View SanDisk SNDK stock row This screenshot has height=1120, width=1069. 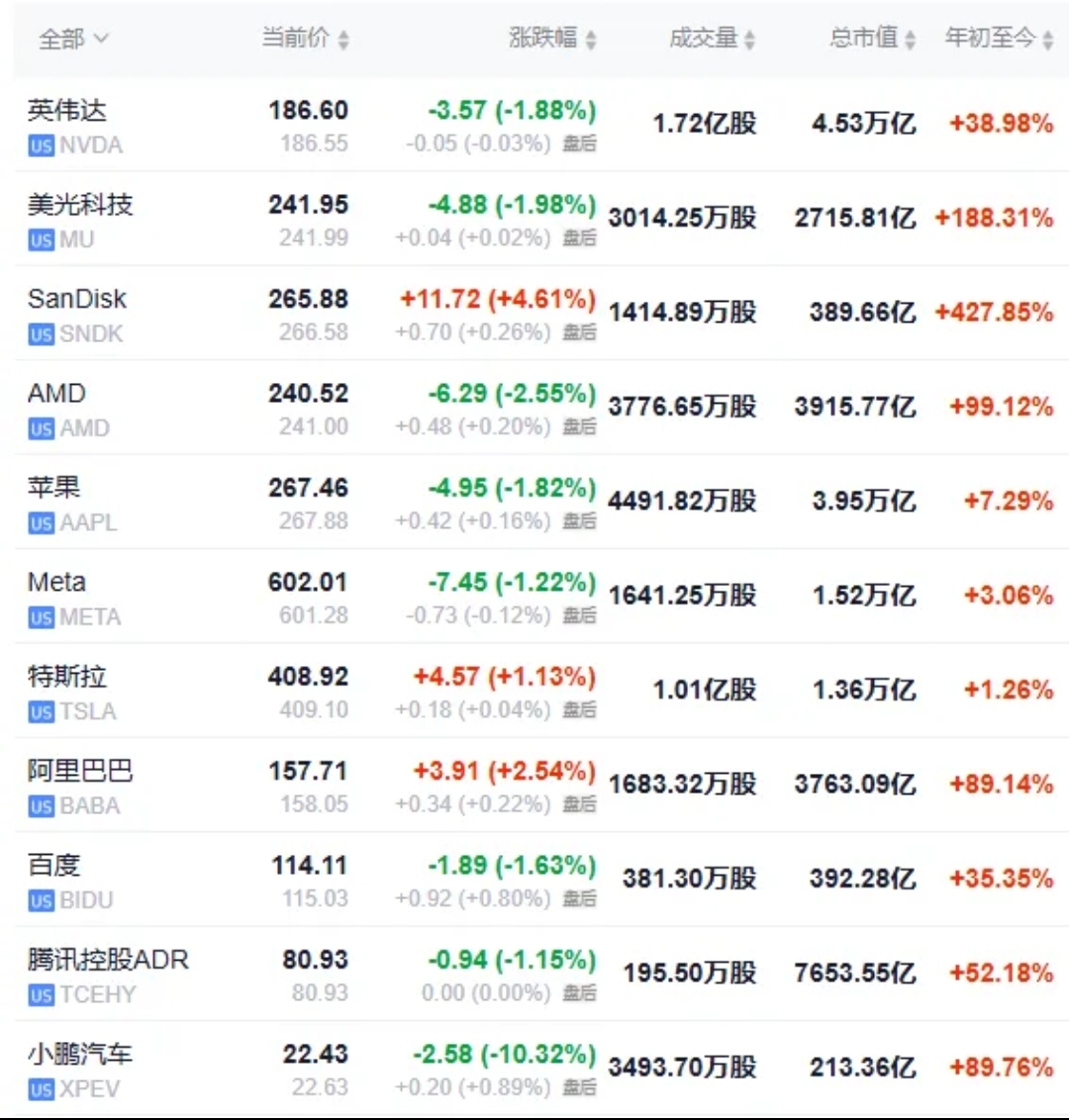[77, 299]
